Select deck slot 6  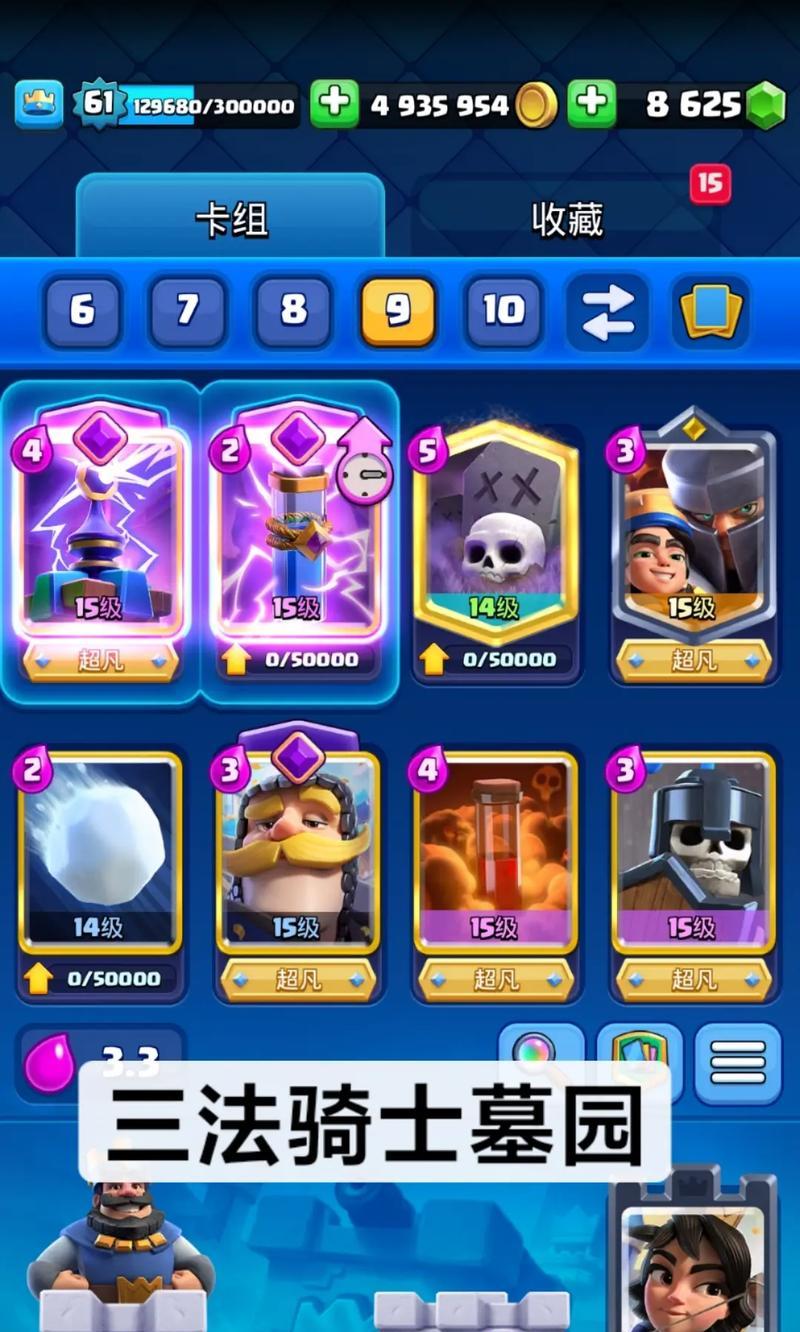pos(82,311)
